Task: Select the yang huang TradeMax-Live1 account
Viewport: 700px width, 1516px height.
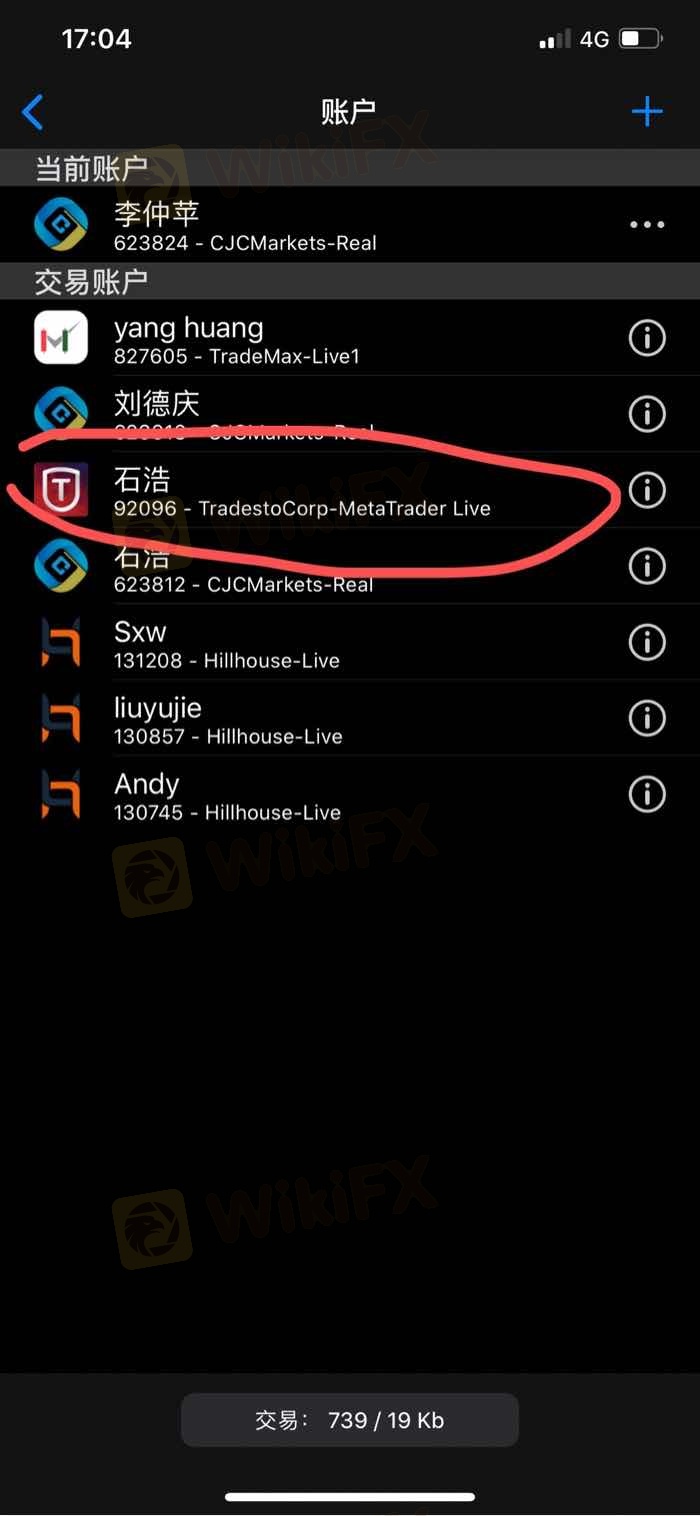Action: pos(300,339)
